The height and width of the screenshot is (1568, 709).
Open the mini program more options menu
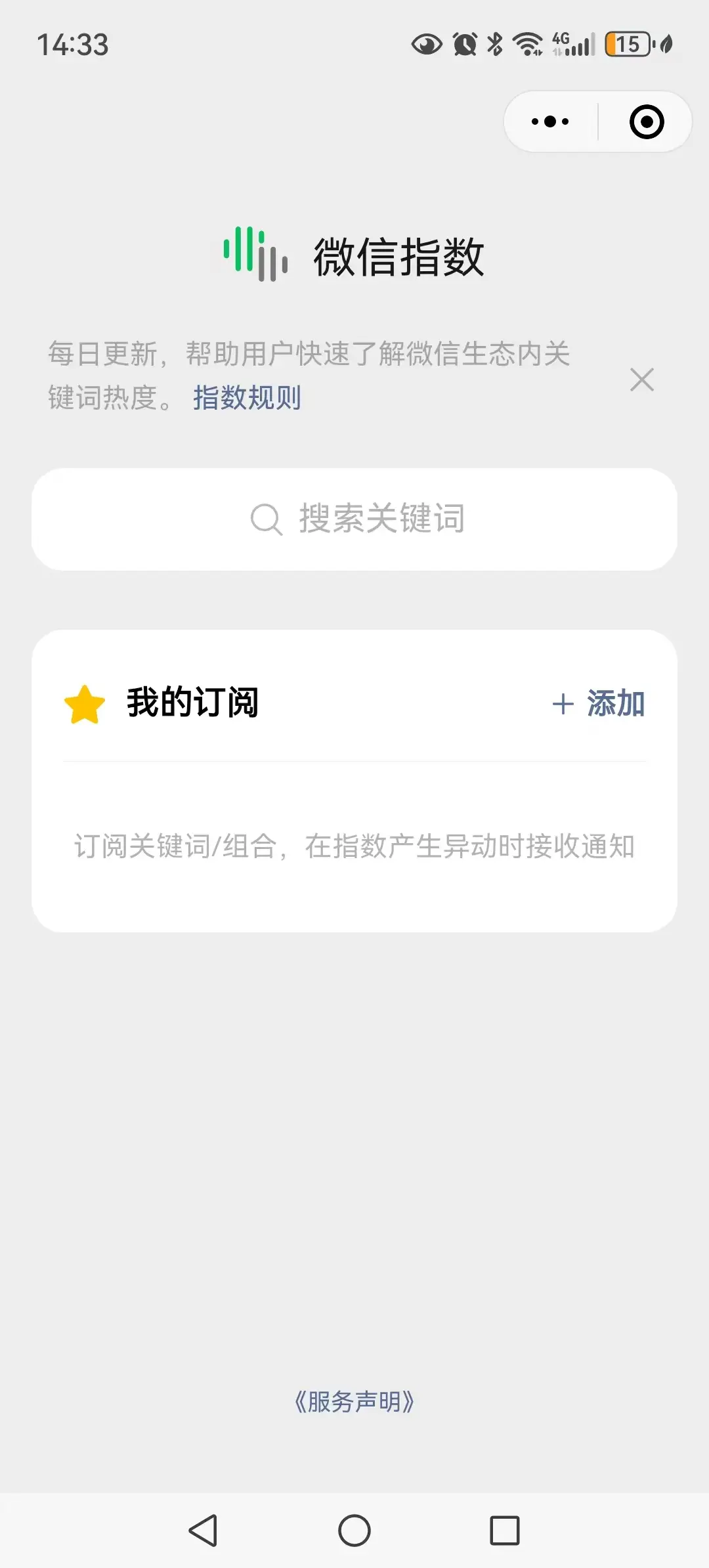tap(550, 121)
